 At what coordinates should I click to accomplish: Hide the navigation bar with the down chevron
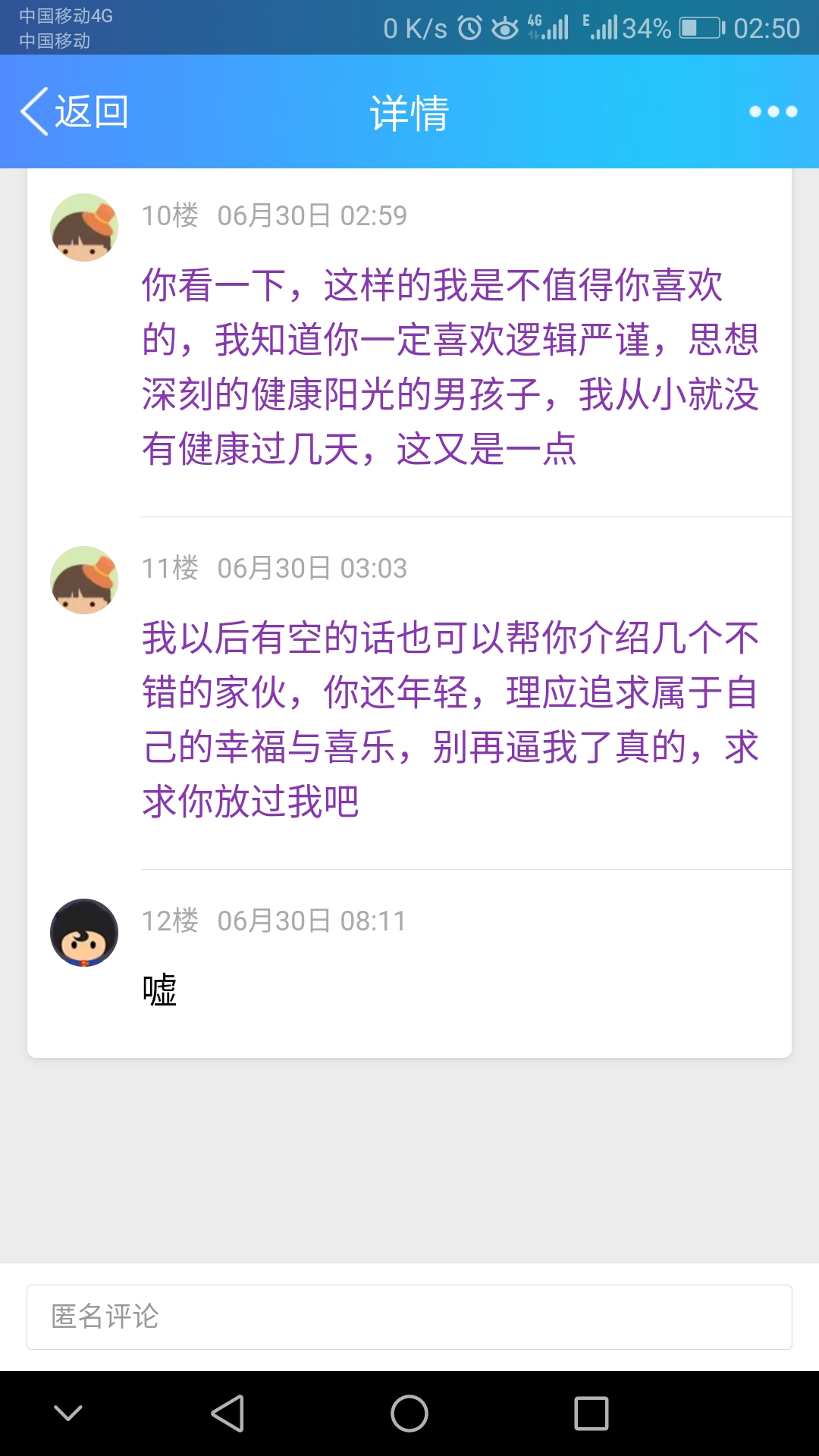[x=68, y=1413]
